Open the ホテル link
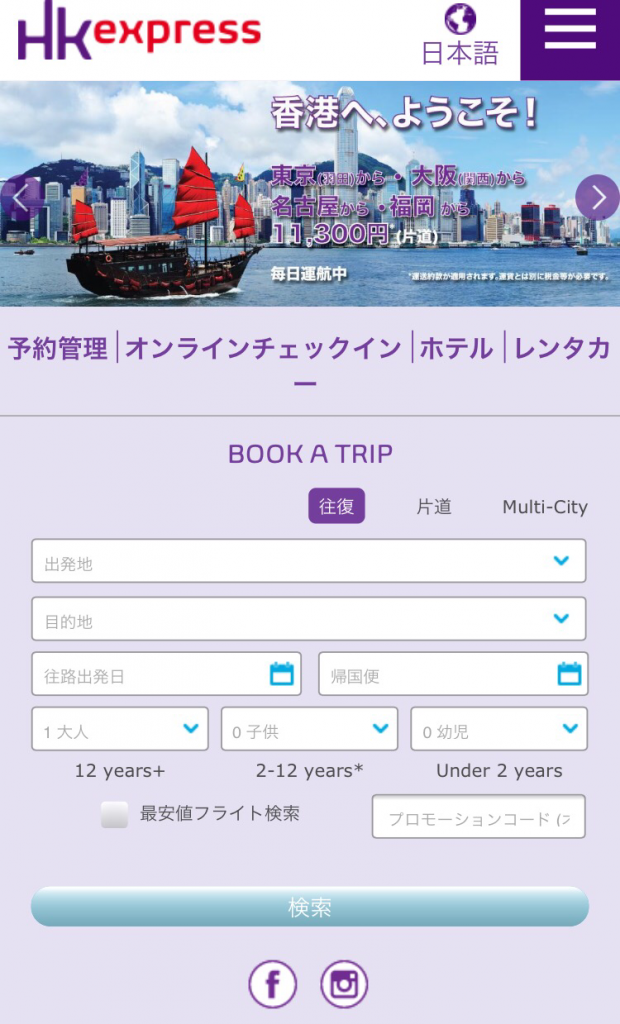 coord(456,348)
